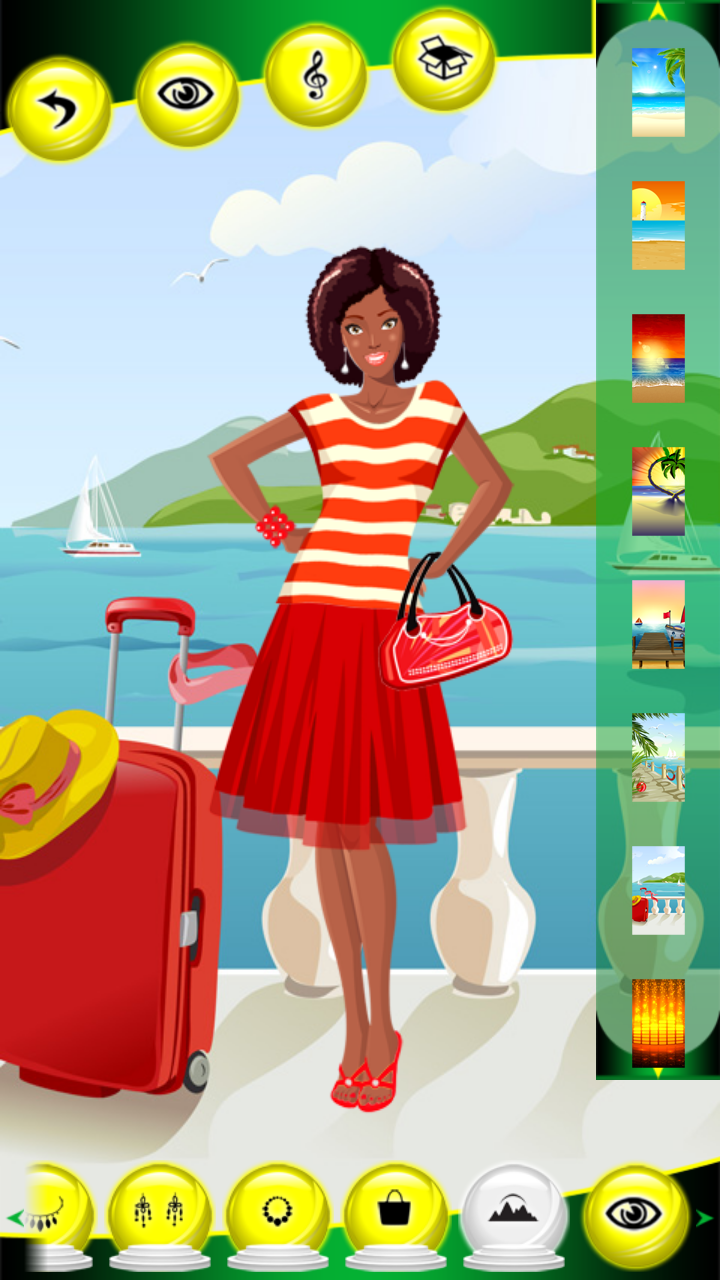The image size is (720, 1280).
Task: Show previous categories with left green arrow
Action: (x=14, y=1218)
